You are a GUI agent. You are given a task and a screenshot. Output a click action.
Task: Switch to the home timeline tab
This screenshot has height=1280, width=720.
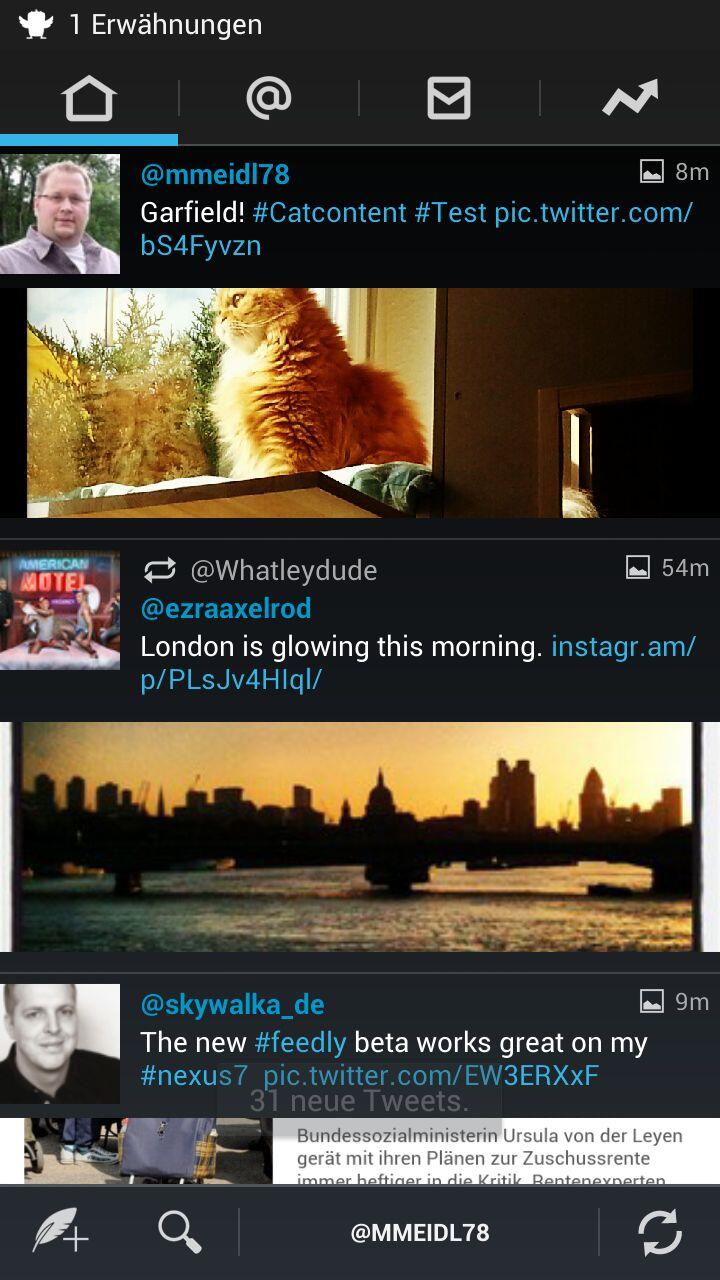89,99
